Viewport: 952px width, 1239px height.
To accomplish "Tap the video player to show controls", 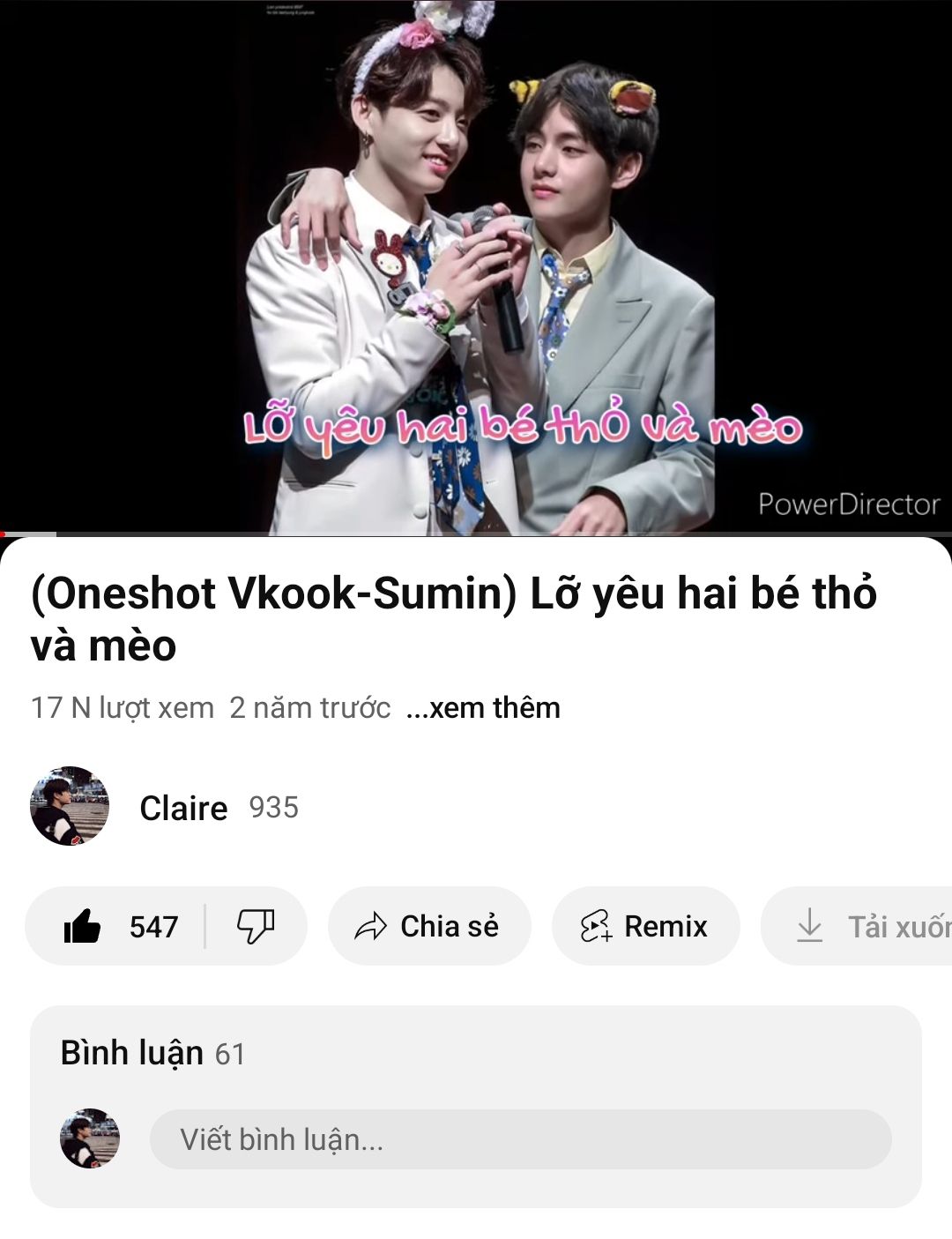I will [476, 265].
